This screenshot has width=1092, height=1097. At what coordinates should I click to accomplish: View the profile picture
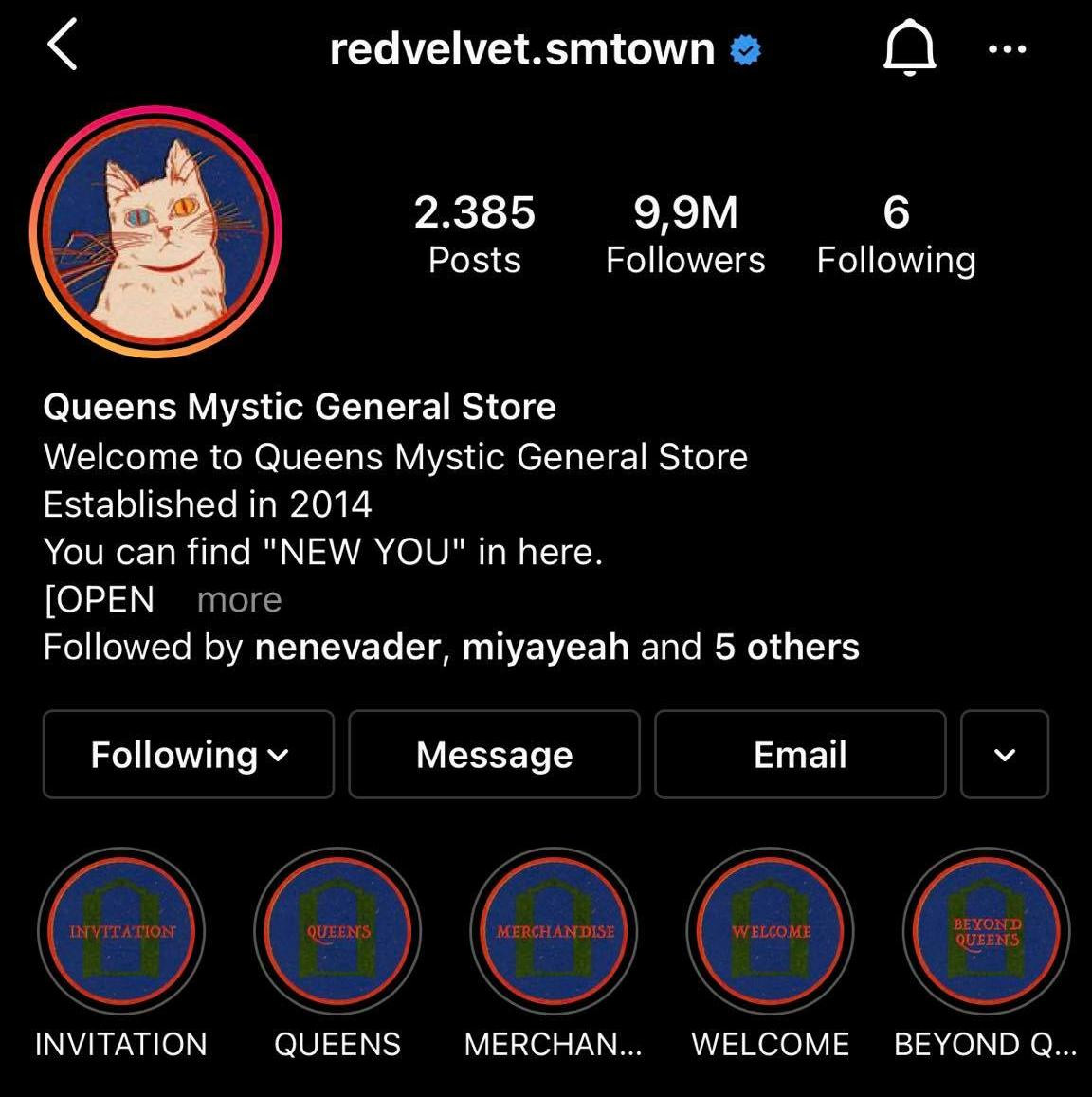coord(161,230)
